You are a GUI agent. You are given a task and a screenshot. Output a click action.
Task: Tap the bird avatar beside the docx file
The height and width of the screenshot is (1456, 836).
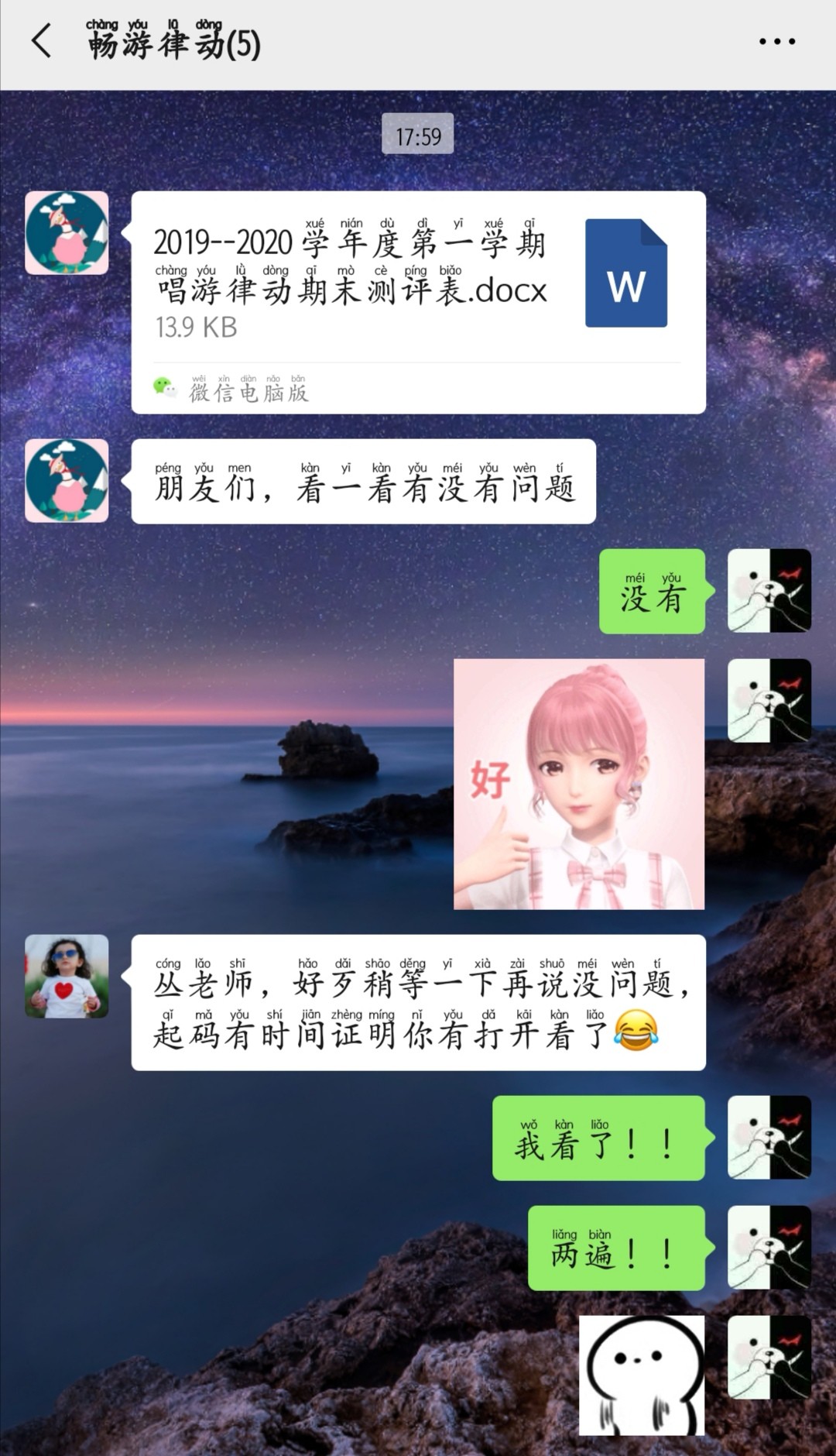pyautogui.click(x=67, y=232)
